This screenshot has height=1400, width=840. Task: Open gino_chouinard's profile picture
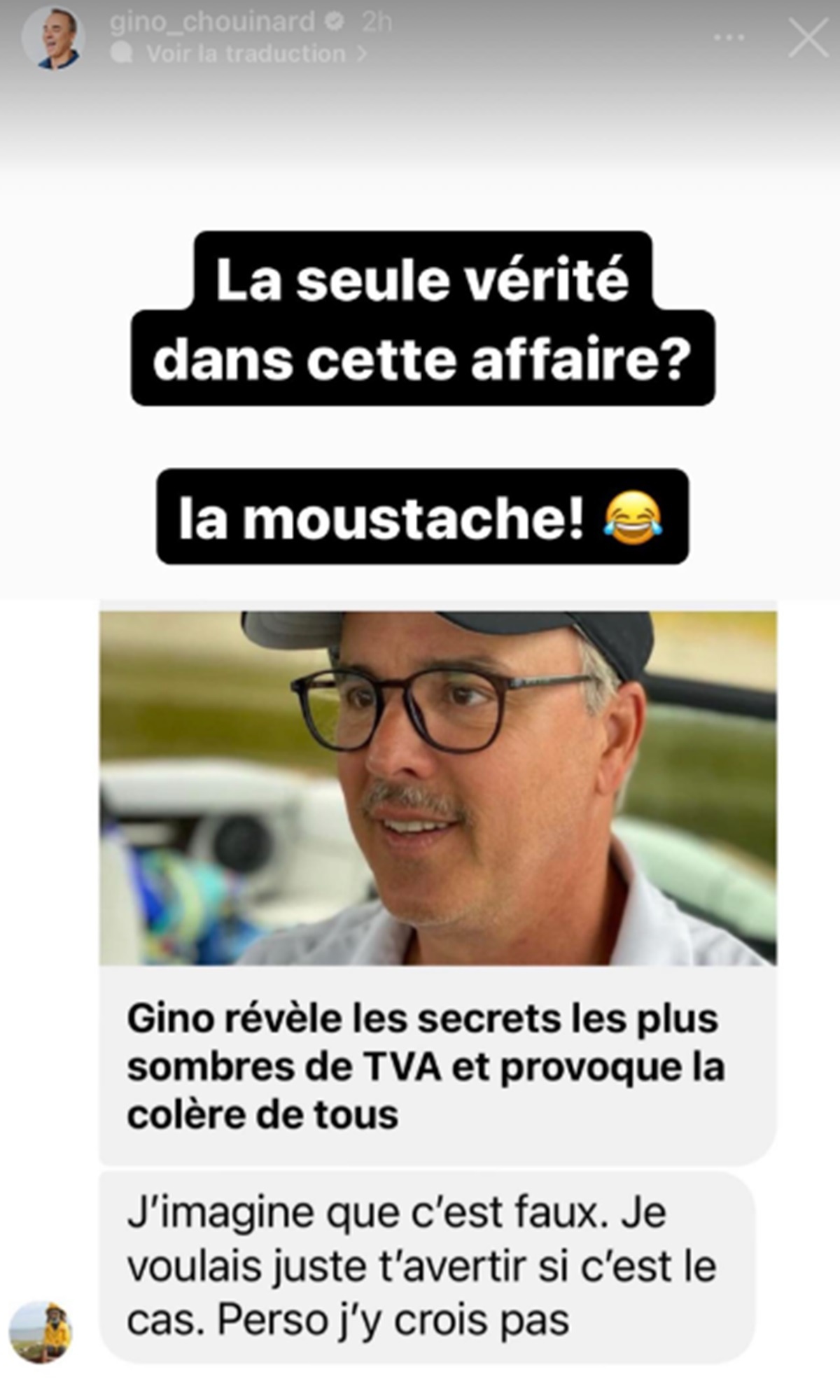pyautogui.click(x=53, y=39)
